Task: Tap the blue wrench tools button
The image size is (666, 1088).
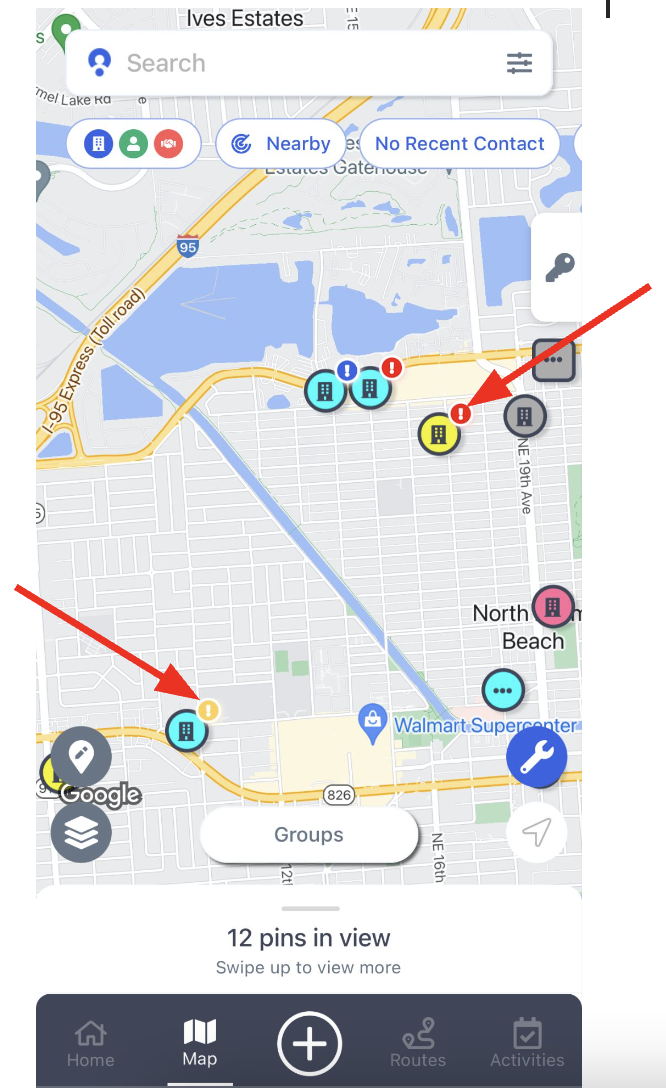Action: (536, 757)
